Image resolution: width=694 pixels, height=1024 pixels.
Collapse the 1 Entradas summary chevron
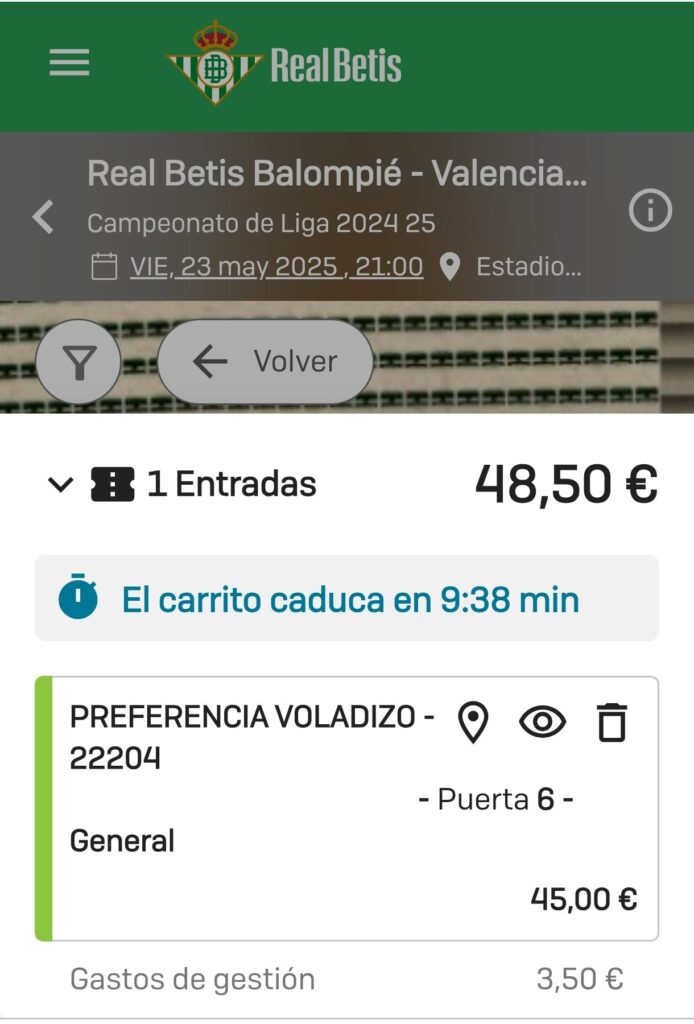click(x=61, y=485)
